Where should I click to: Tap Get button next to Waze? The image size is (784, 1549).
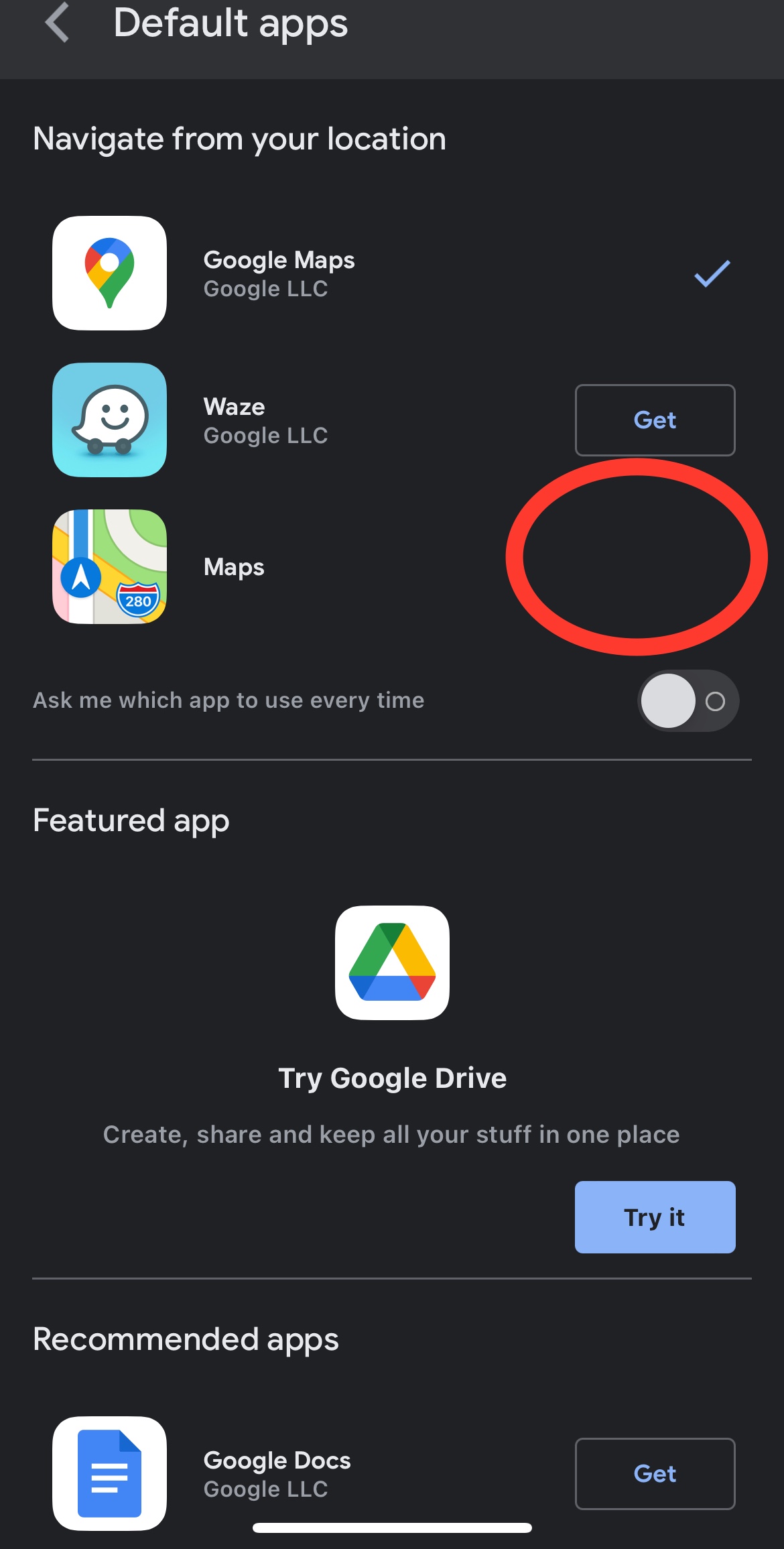click(x=655, y=420)
